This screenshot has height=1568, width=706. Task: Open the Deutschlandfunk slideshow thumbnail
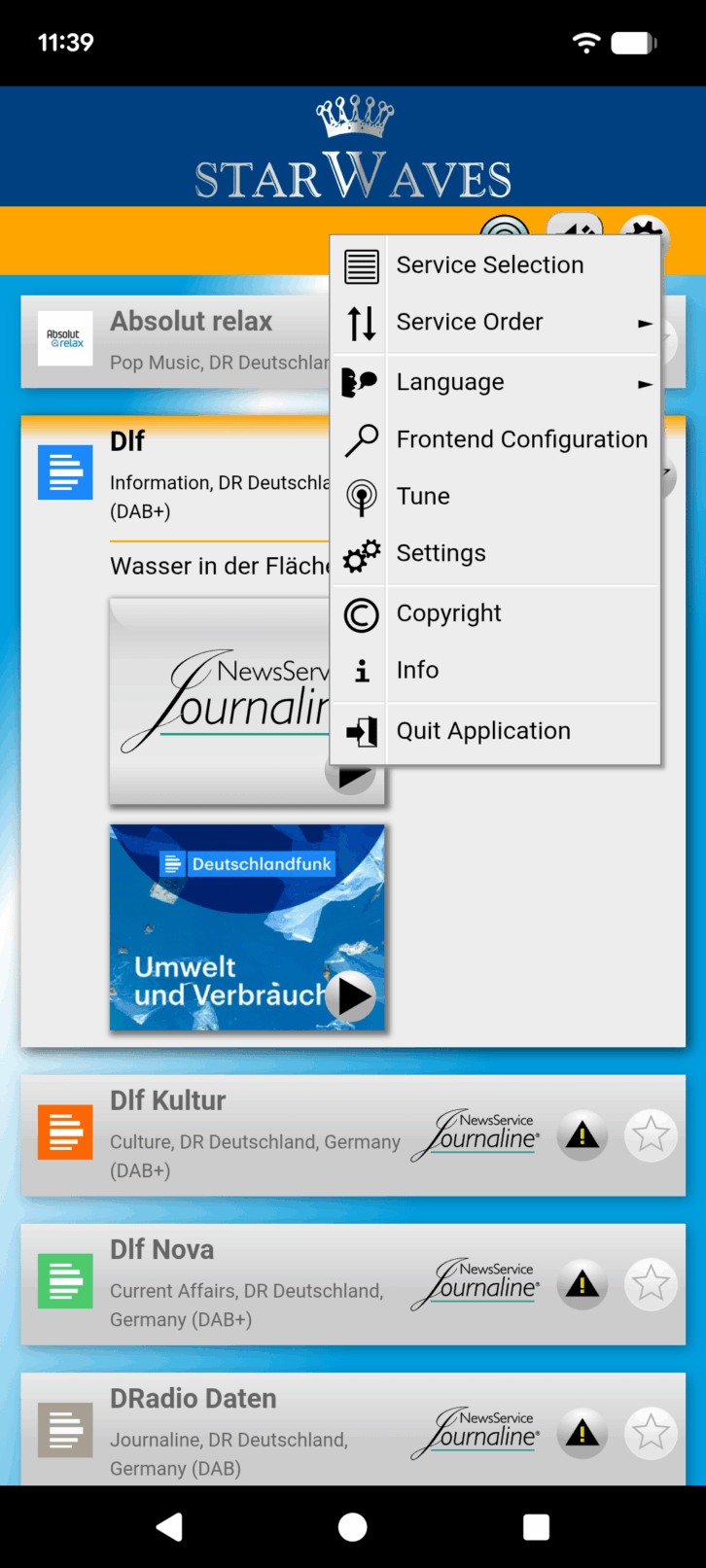pyautogui.click(x=247, y=927)
